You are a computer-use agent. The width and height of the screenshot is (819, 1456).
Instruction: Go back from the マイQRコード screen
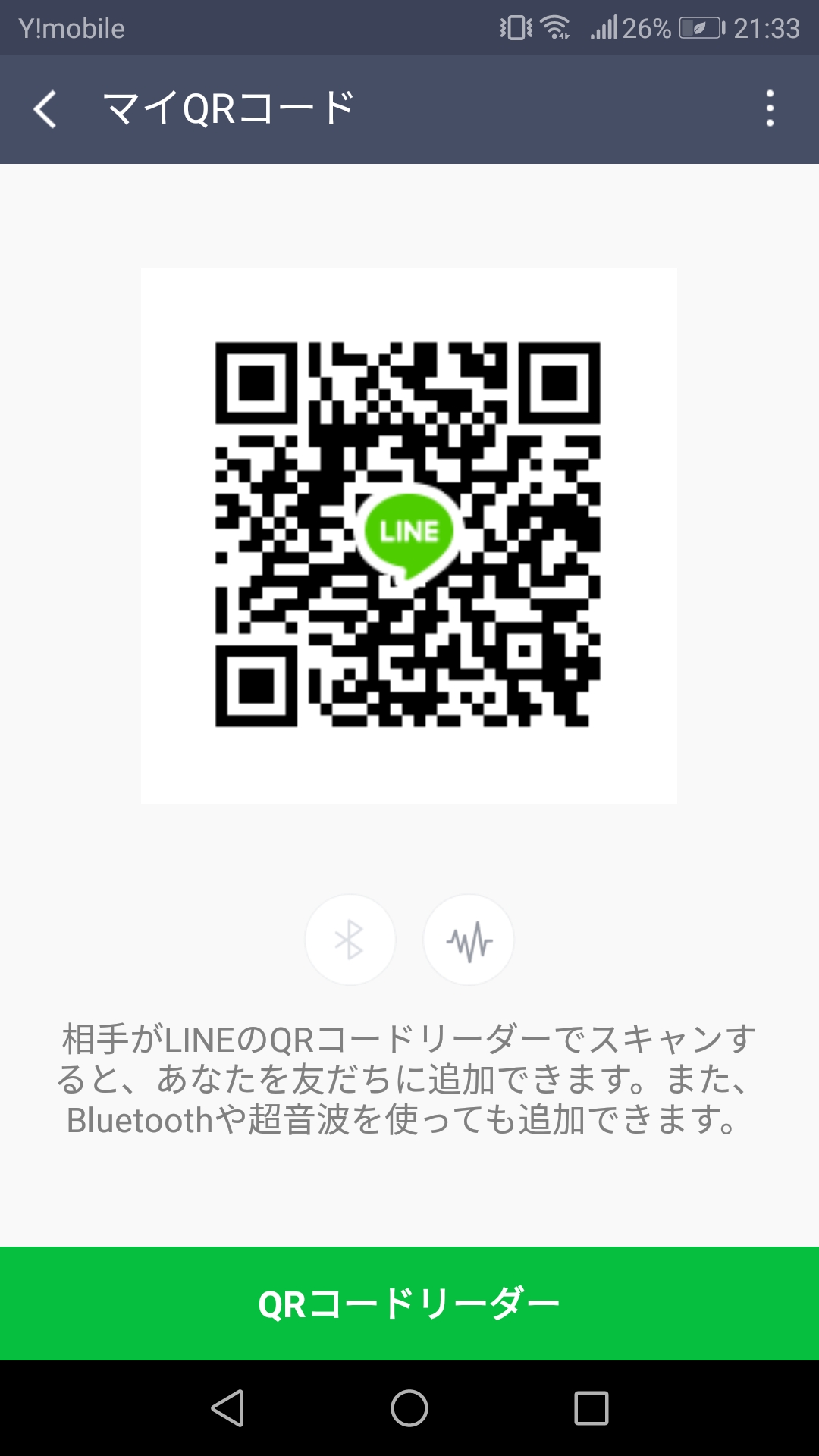(45, 109)
